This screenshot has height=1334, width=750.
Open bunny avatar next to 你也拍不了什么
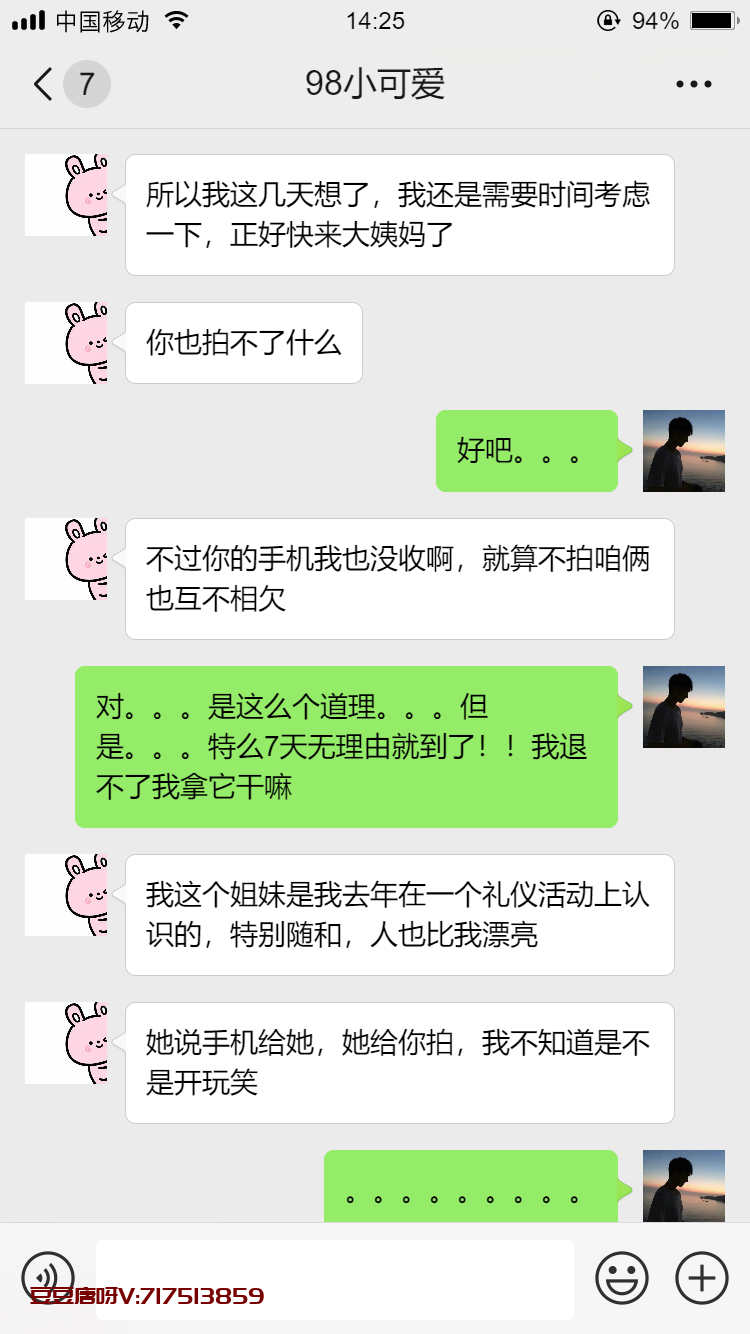click(x=66, y=343)
